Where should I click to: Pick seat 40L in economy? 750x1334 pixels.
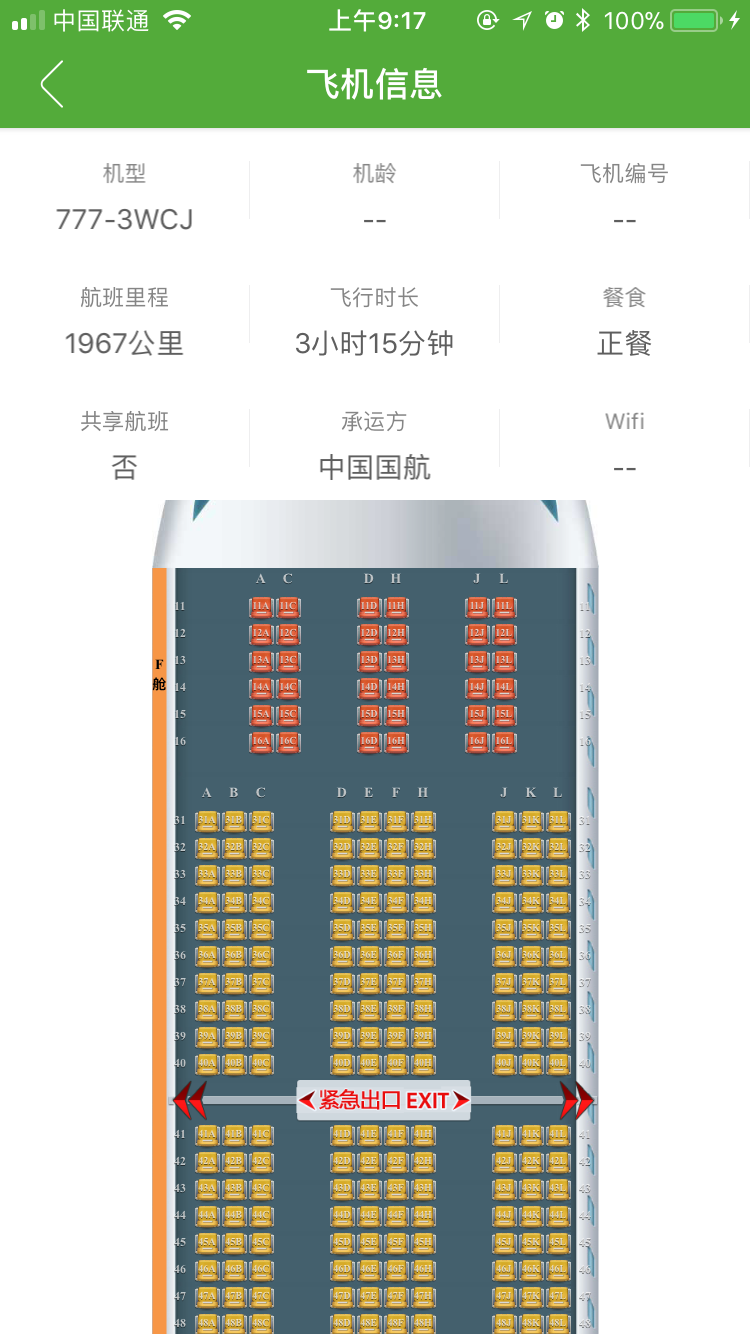pyautogui.click(x=556, y=1062)
